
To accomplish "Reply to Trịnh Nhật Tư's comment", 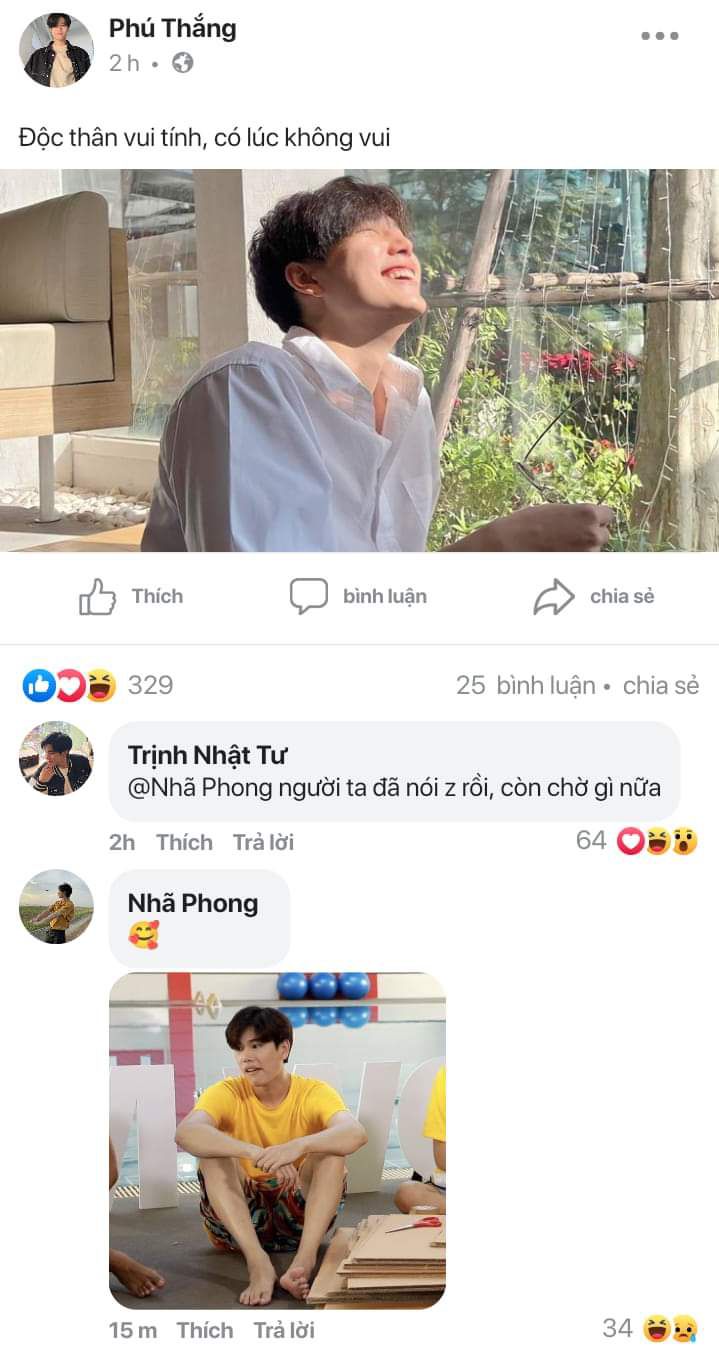I will coord(263,842).
